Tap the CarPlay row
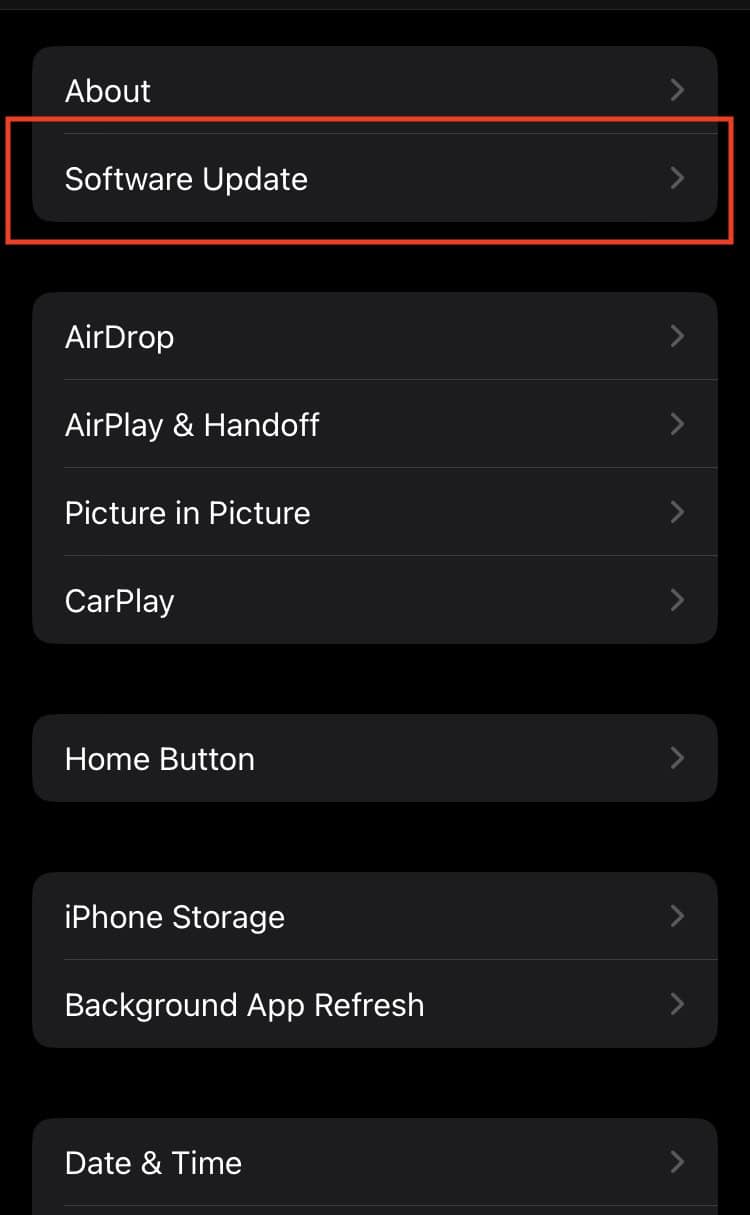The image size is (750, 1215). 374,601
